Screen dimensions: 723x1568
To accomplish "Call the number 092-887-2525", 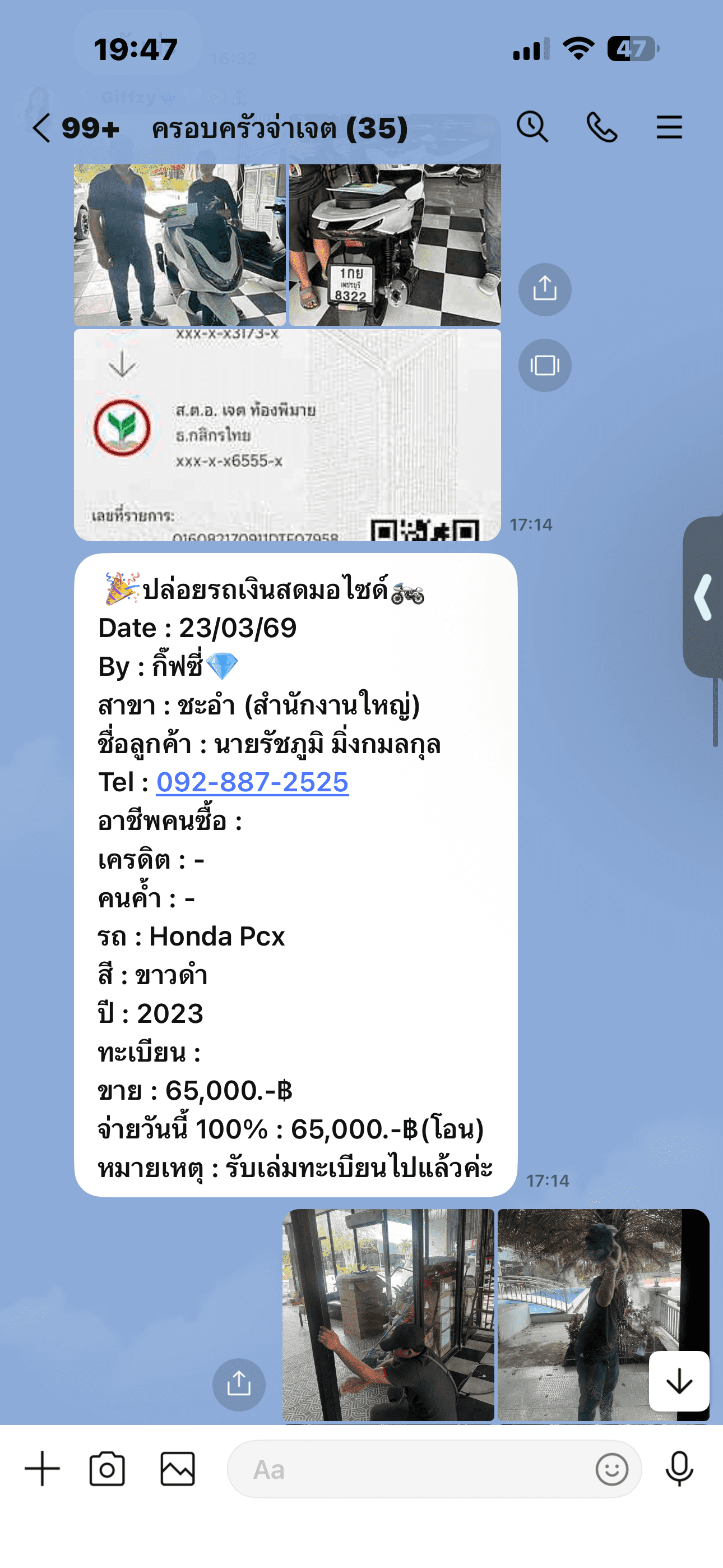I will 253,782.
